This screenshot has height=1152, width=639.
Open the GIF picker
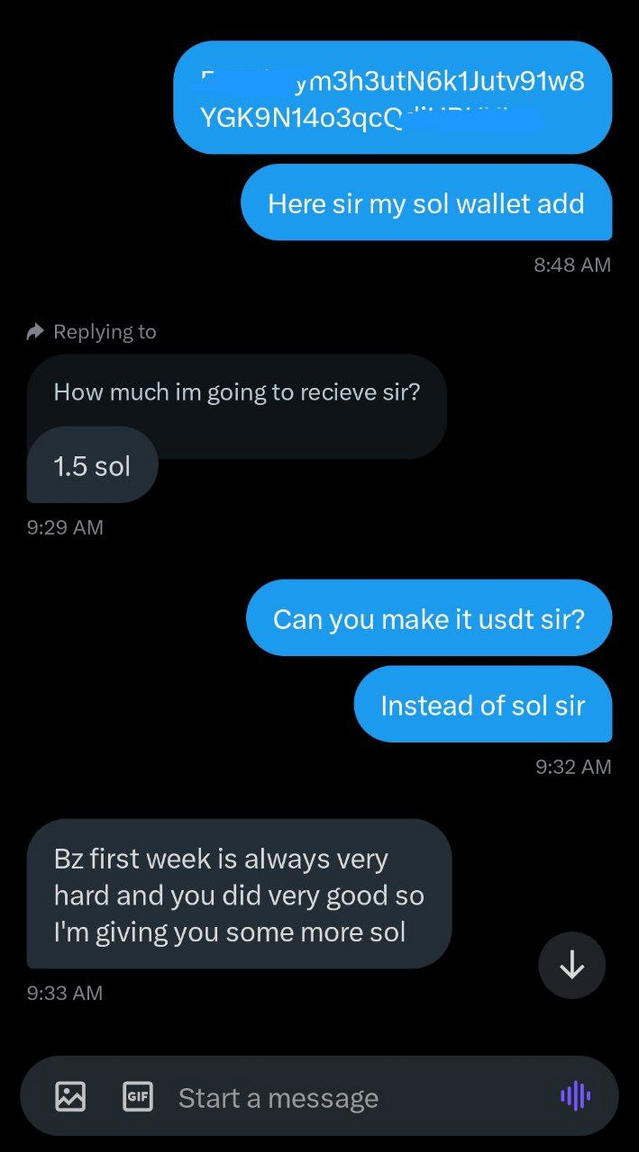pos(137,1097)
